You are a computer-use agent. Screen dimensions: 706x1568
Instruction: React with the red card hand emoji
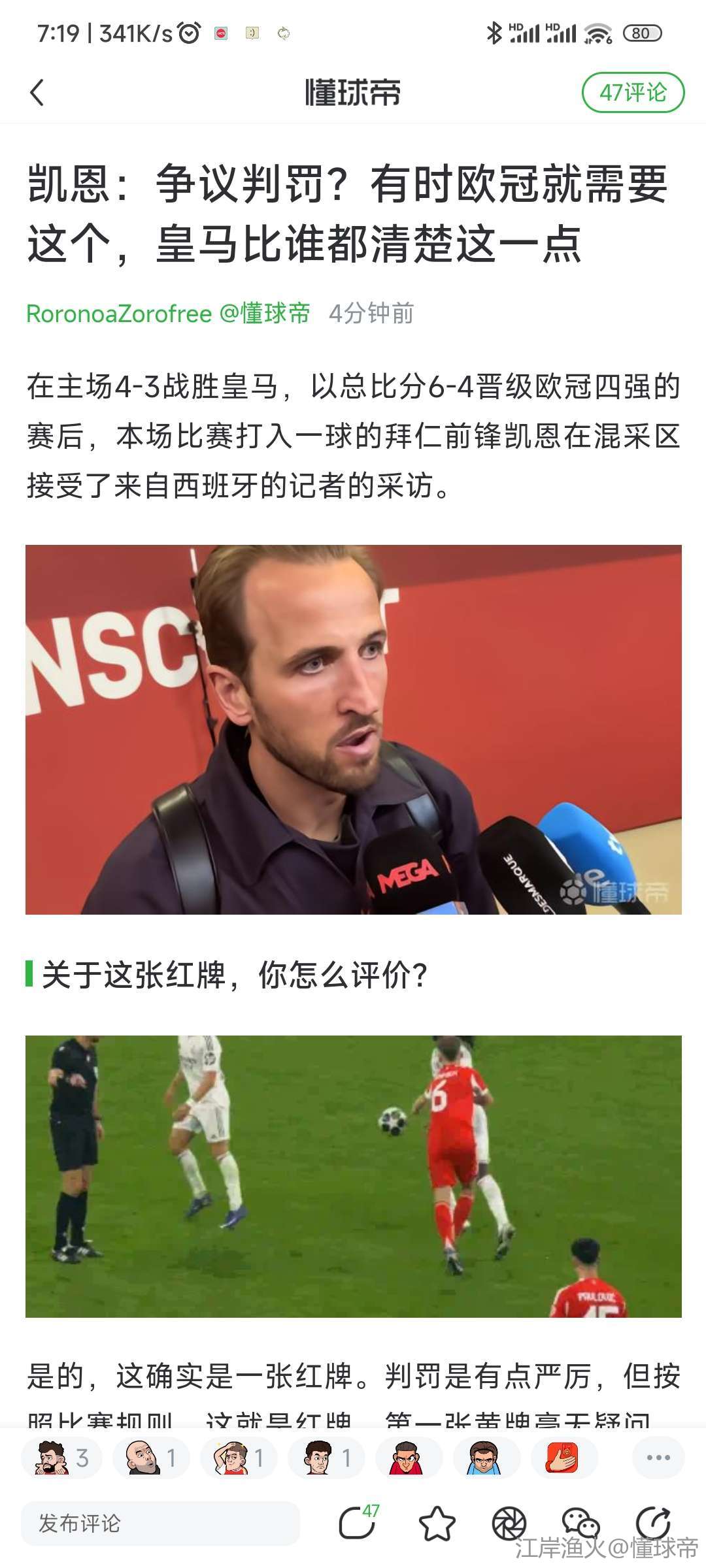point(563,1458)
